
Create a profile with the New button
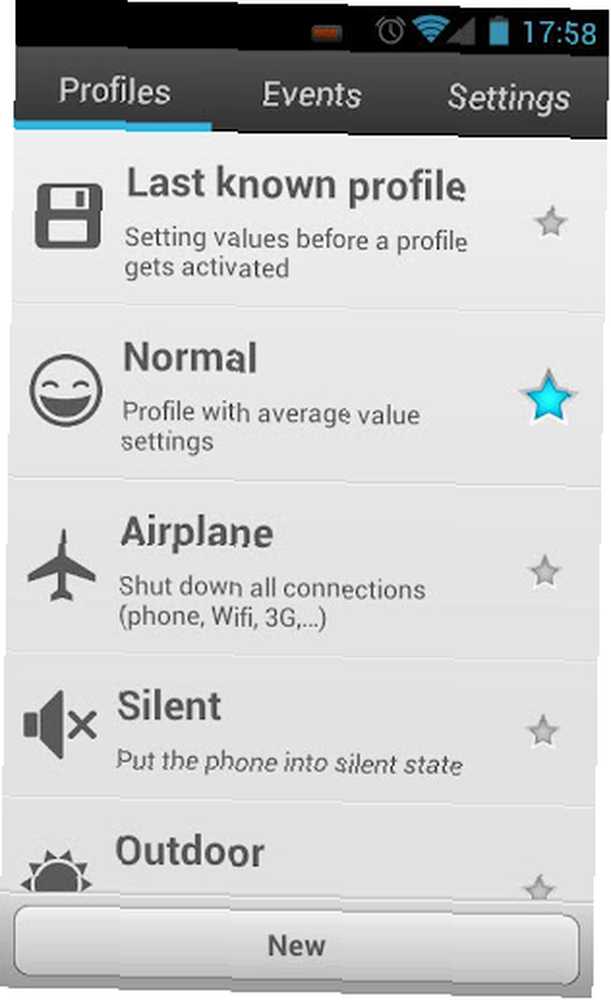(297, 946)
